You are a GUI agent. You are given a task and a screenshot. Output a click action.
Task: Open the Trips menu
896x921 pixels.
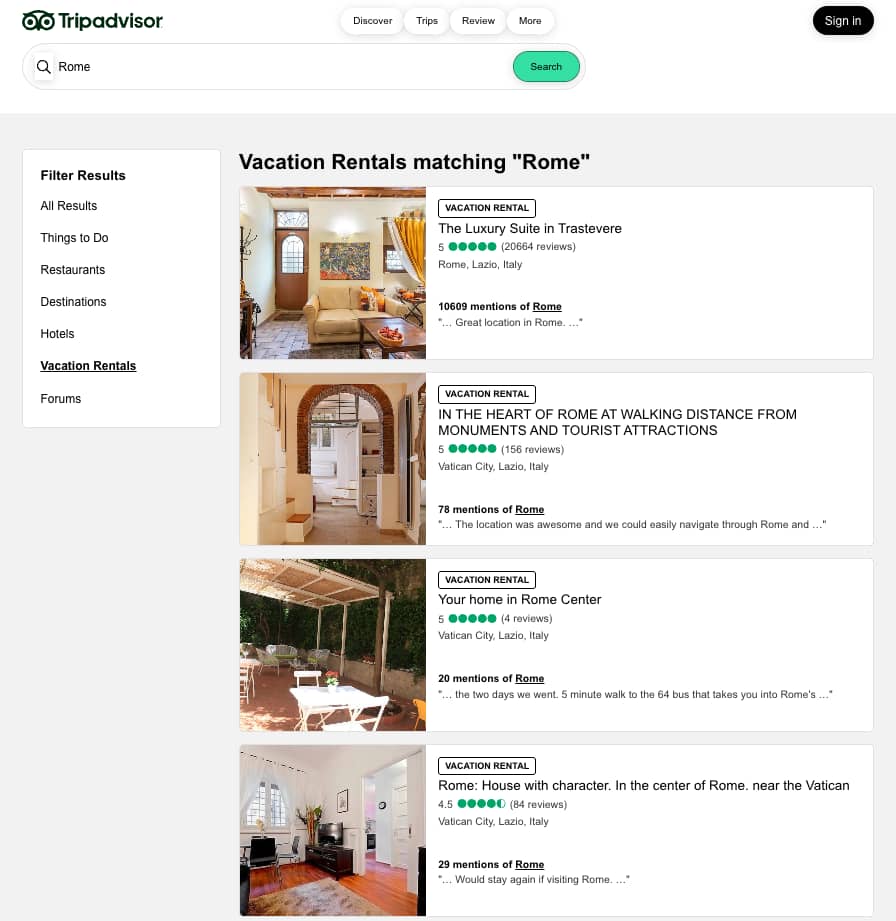(426, 20)
